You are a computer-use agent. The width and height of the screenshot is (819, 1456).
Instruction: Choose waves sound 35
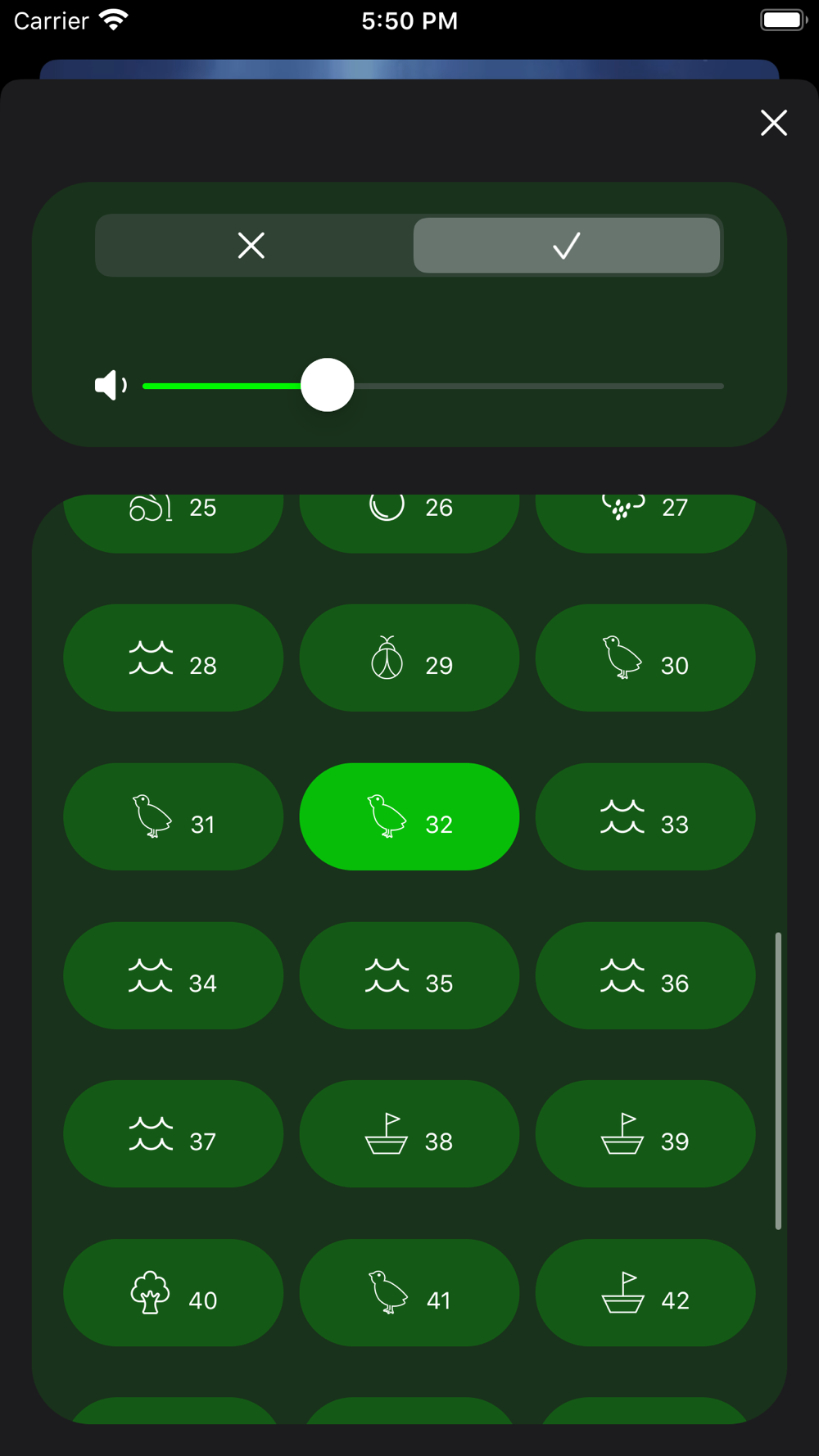pos(409,975)
